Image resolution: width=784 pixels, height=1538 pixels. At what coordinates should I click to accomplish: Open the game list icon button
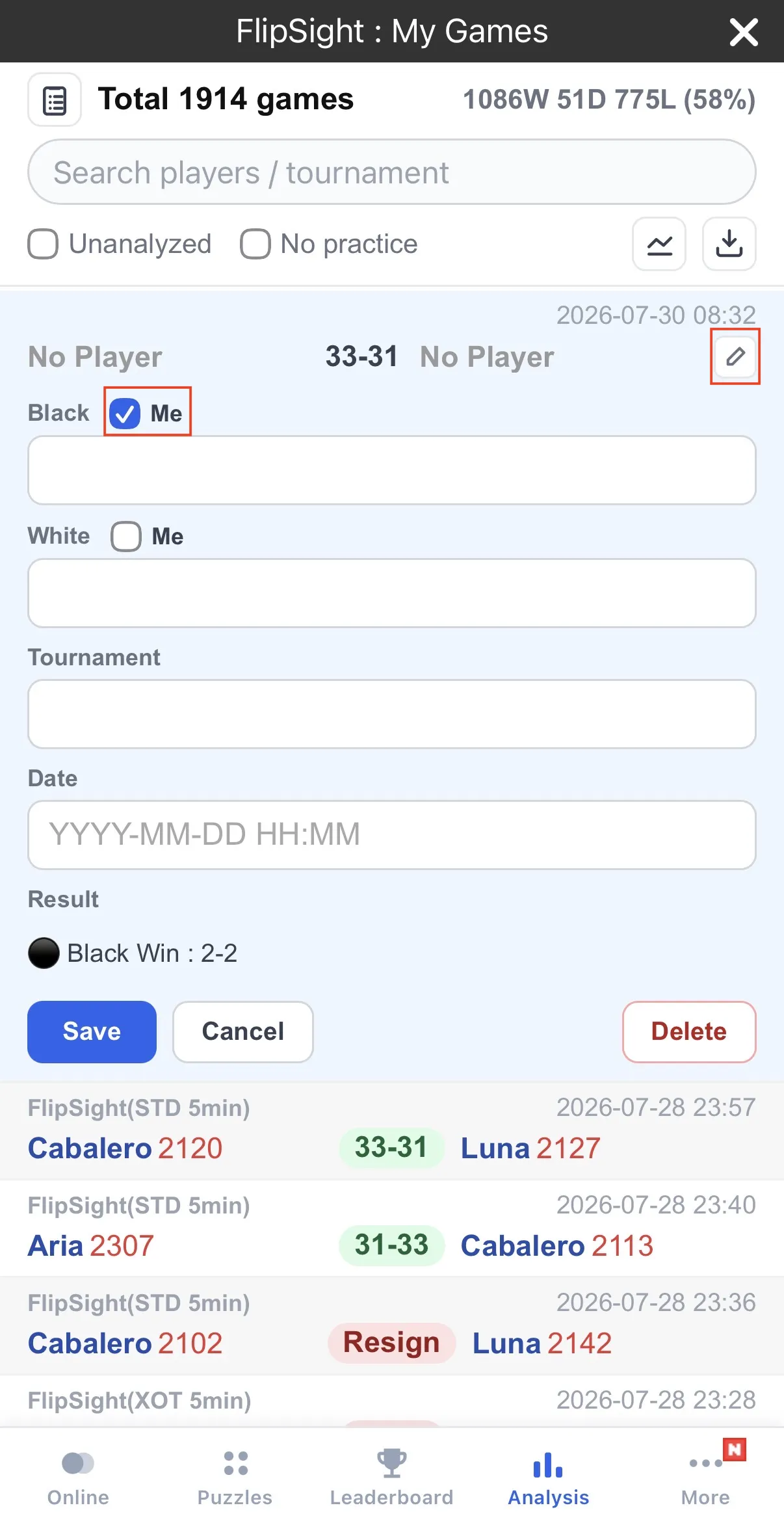55,99
